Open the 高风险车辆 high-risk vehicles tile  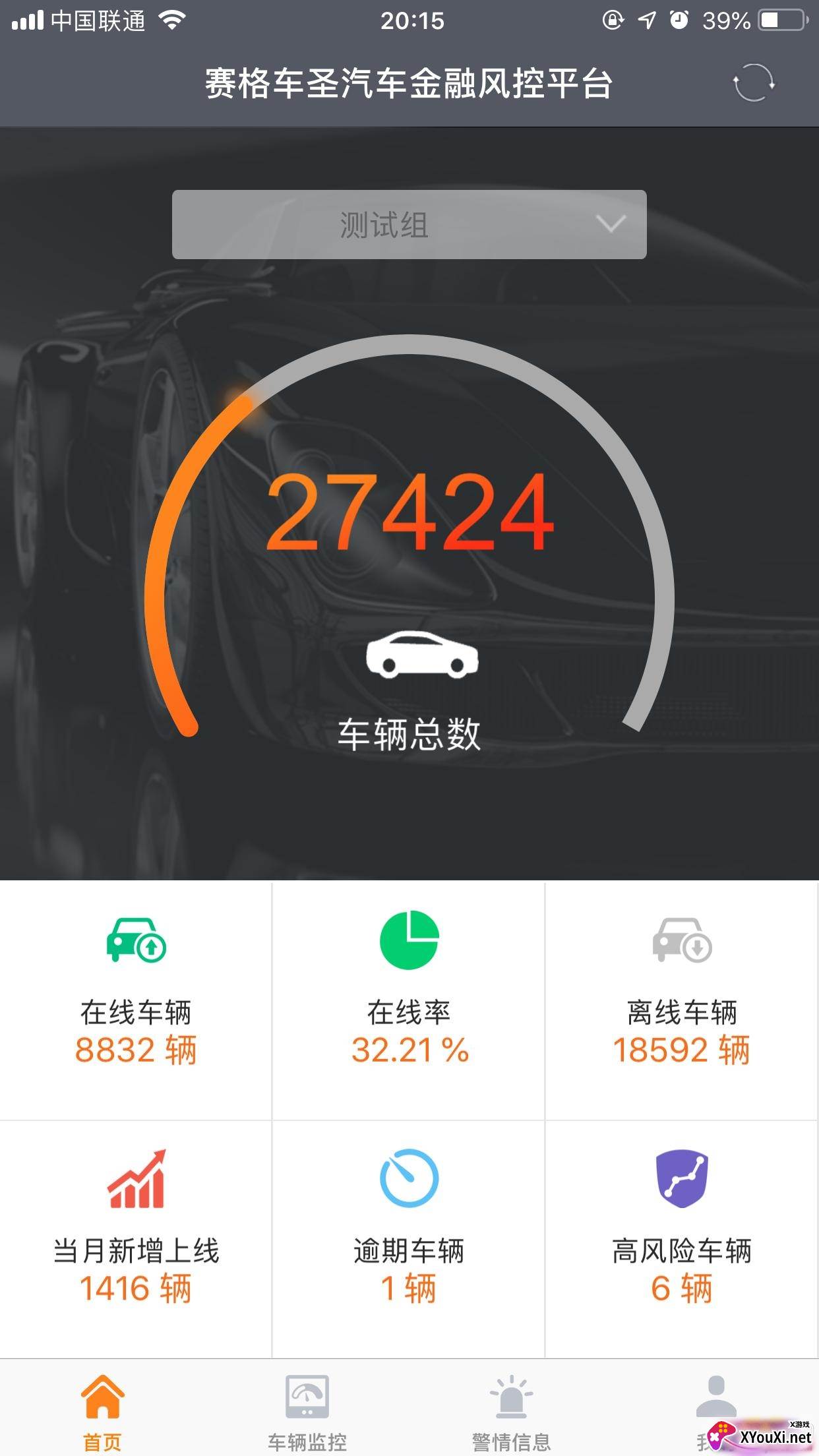click(x=682, y=1237)
